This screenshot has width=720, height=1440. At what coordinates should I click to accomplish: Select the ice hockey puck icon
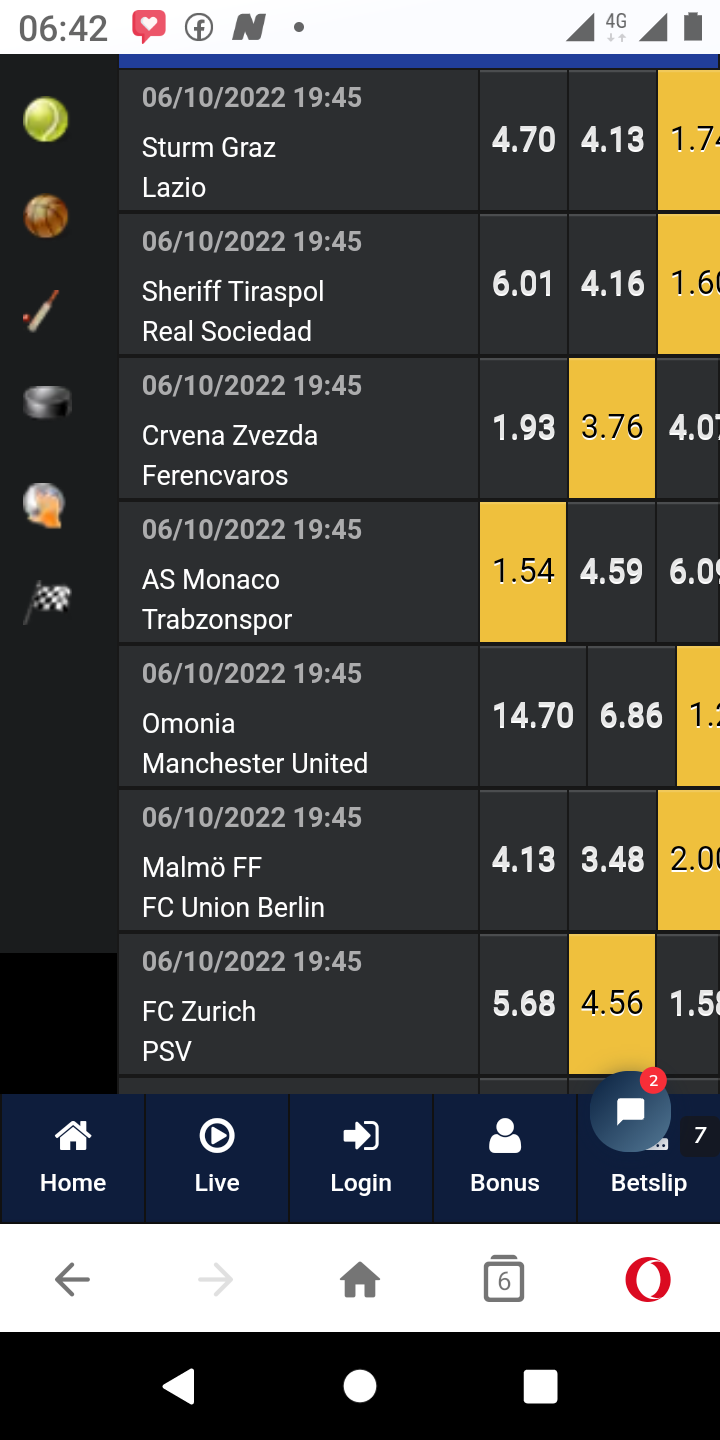47,402
